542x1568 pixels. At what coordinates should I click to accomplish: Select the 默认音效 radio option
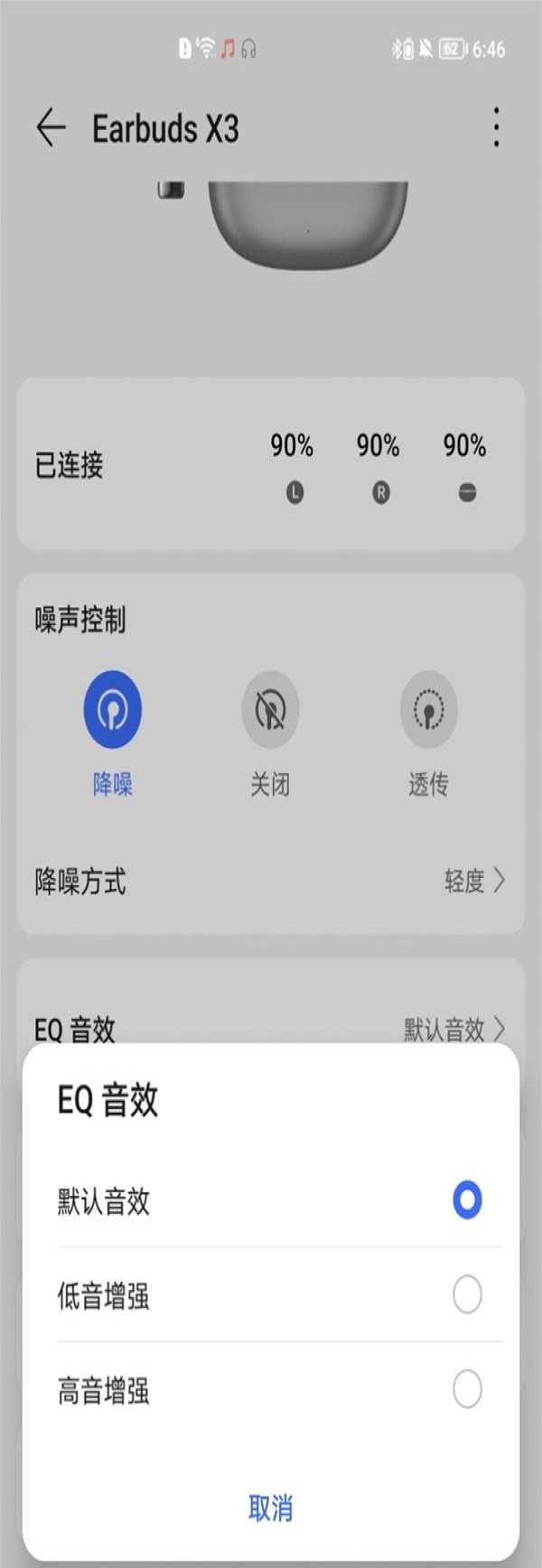coord(466,1200)
